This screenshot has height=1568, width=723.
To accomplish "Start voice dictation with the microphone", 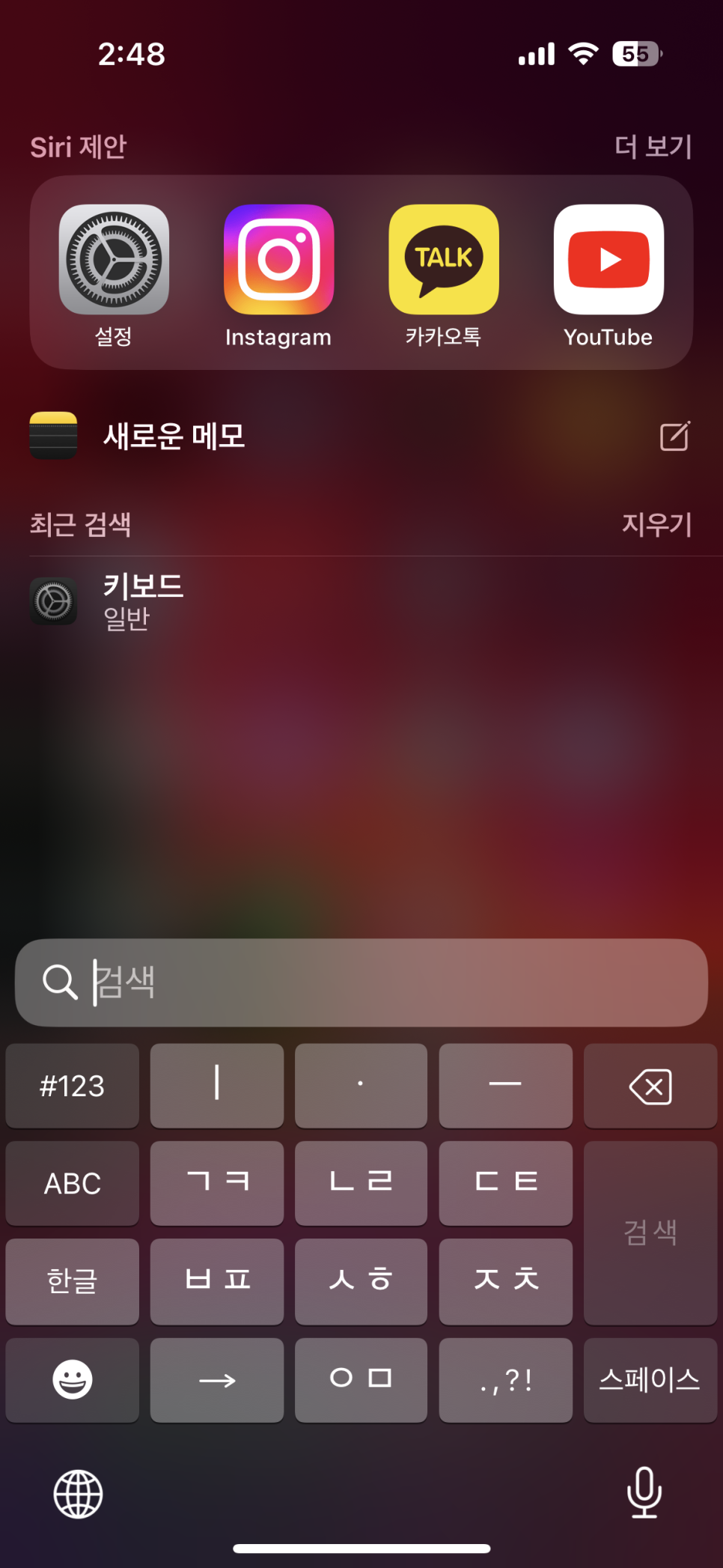I will pos(644,1492).
